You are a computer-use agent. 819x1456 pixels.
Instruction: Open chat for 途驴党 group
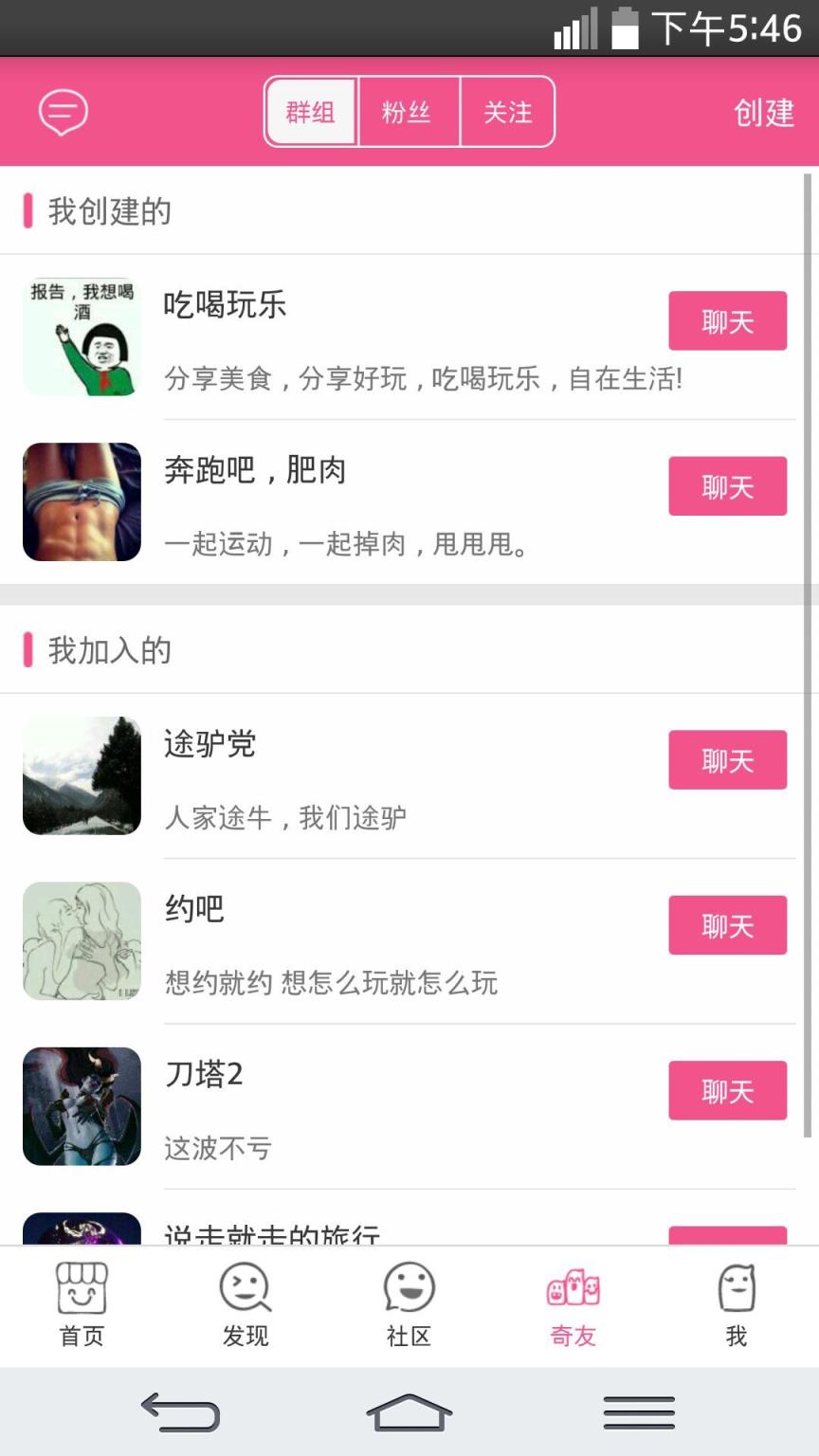coord(727,759)
